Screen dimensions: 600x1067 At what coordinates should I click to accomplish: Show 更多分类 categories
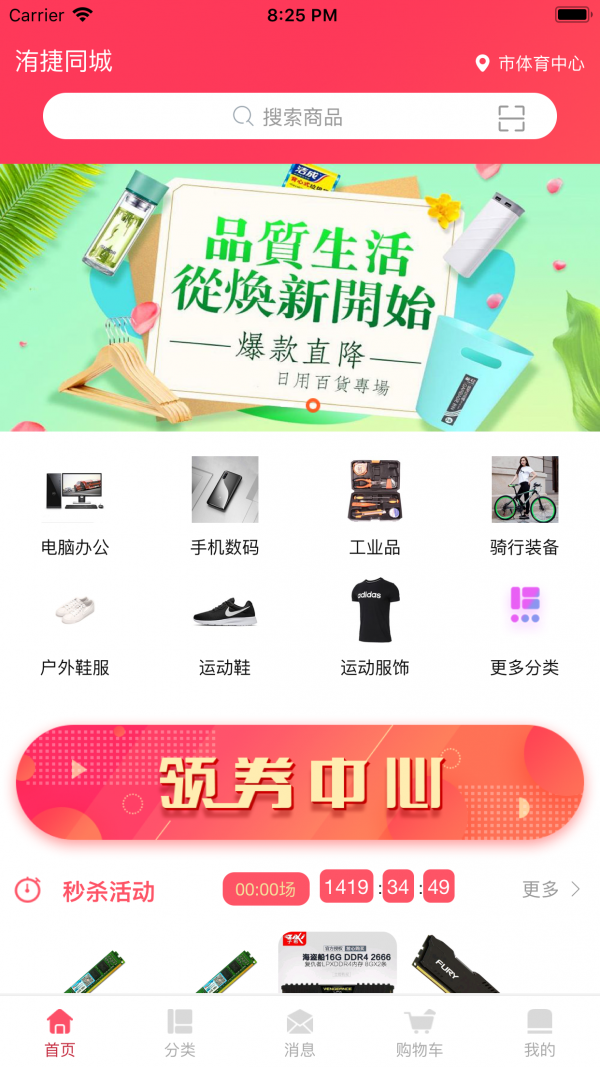pyautogui.click(x=525, y=625)
